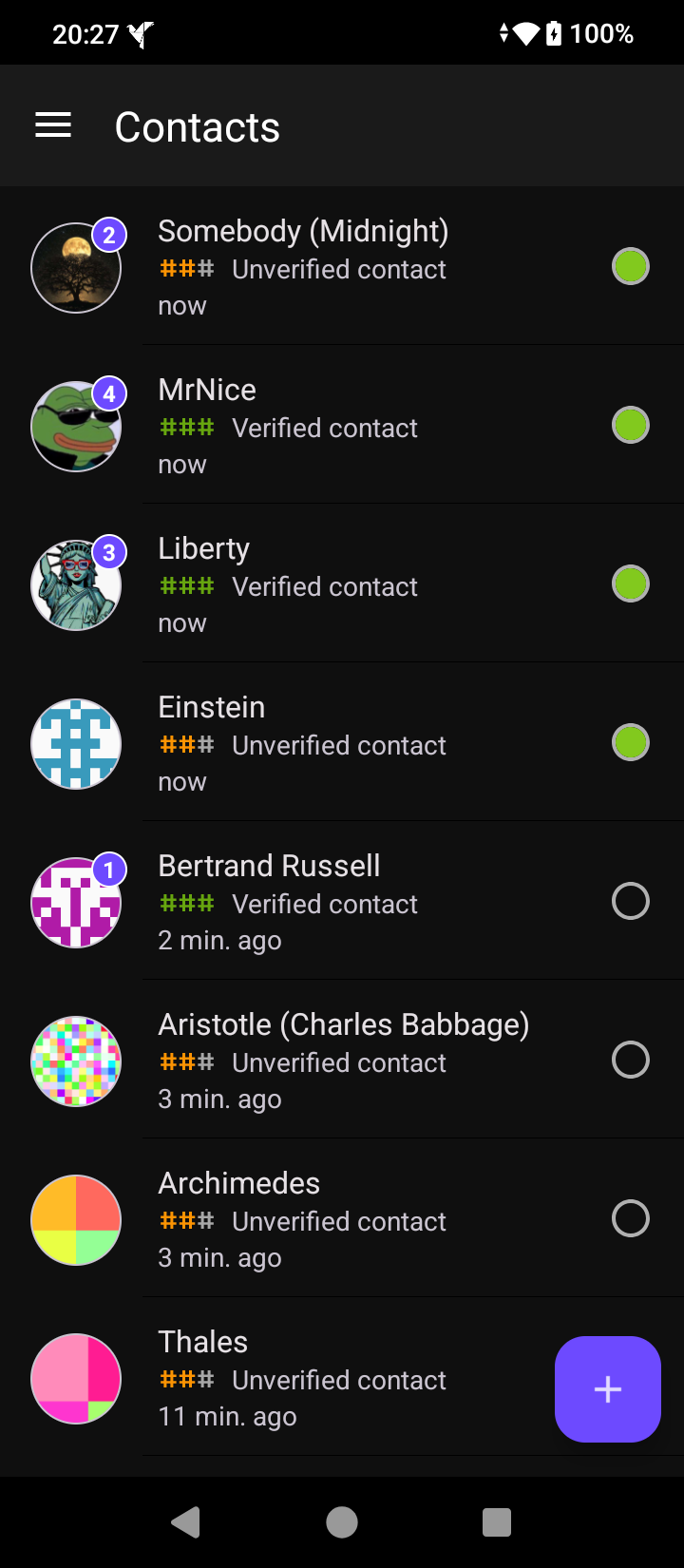Screen dimensions: 684x1568
Task: Tap the Android home button
Action: point(341,1521)
